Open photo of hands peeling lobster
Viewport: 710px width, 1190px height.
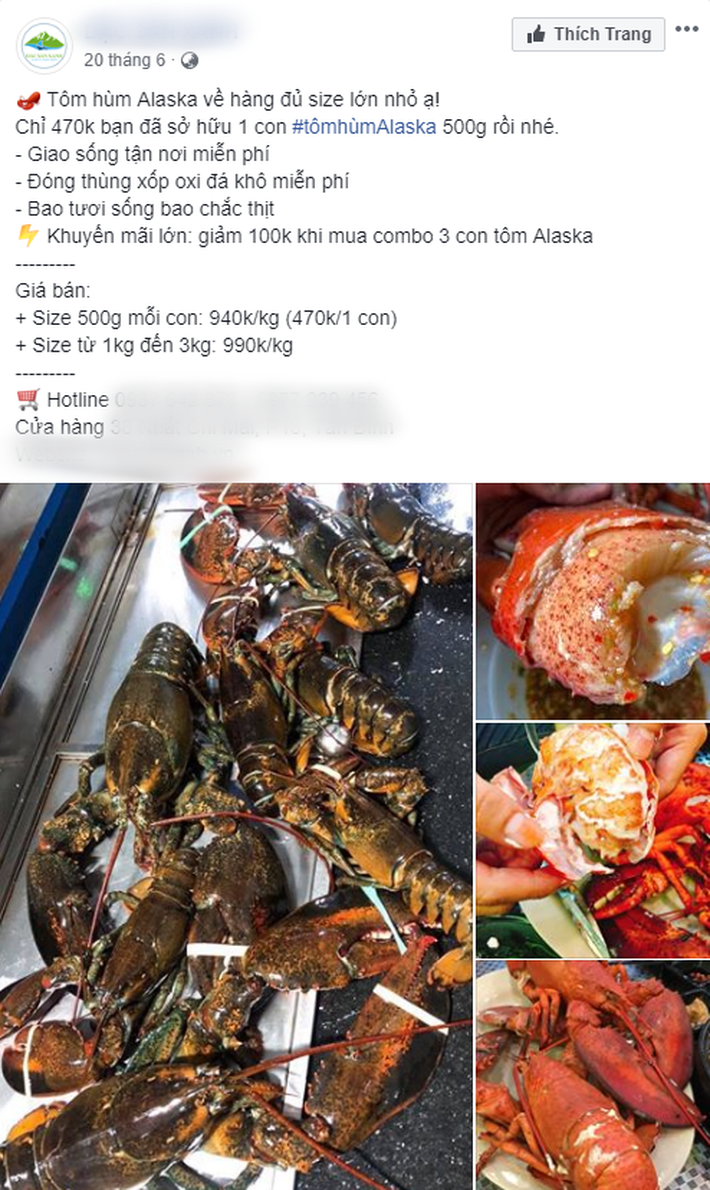coord(592,840)
